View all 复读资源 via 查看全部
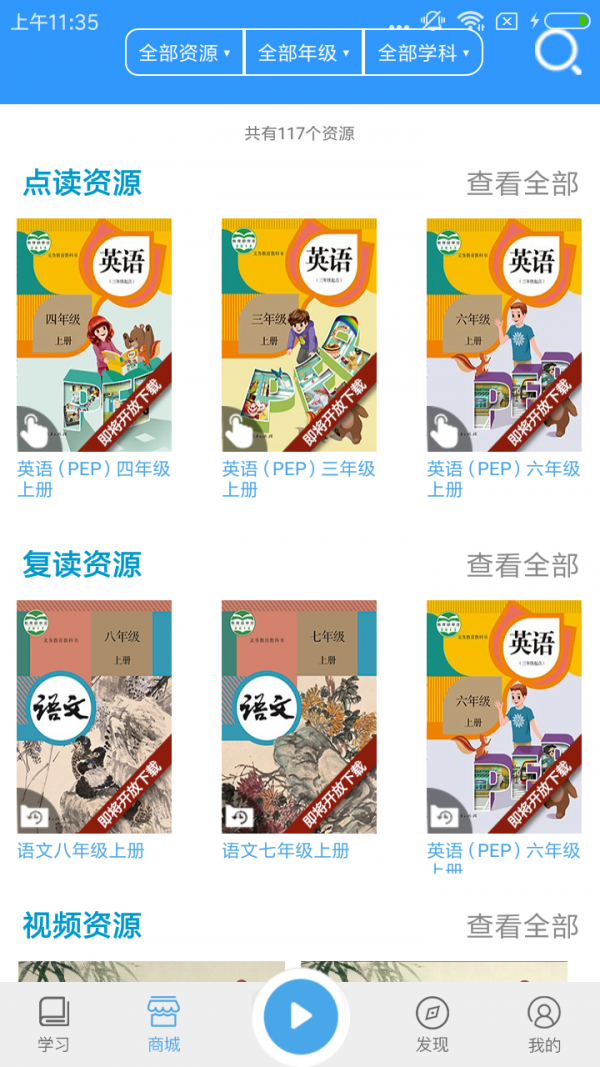 point(522,565)
